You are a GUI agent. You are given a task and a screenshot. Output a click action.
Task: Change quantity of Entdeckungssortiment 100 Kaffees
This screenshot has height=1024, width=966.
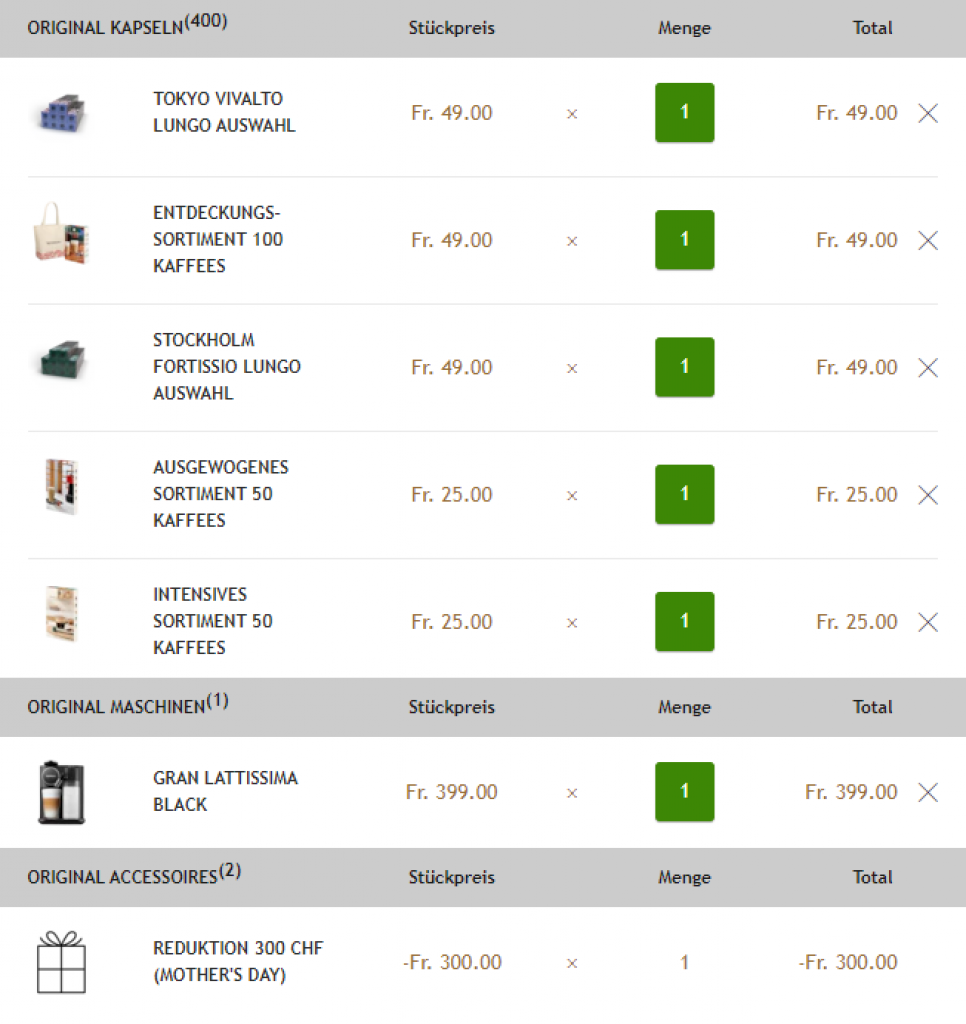(x=684, y=240)
